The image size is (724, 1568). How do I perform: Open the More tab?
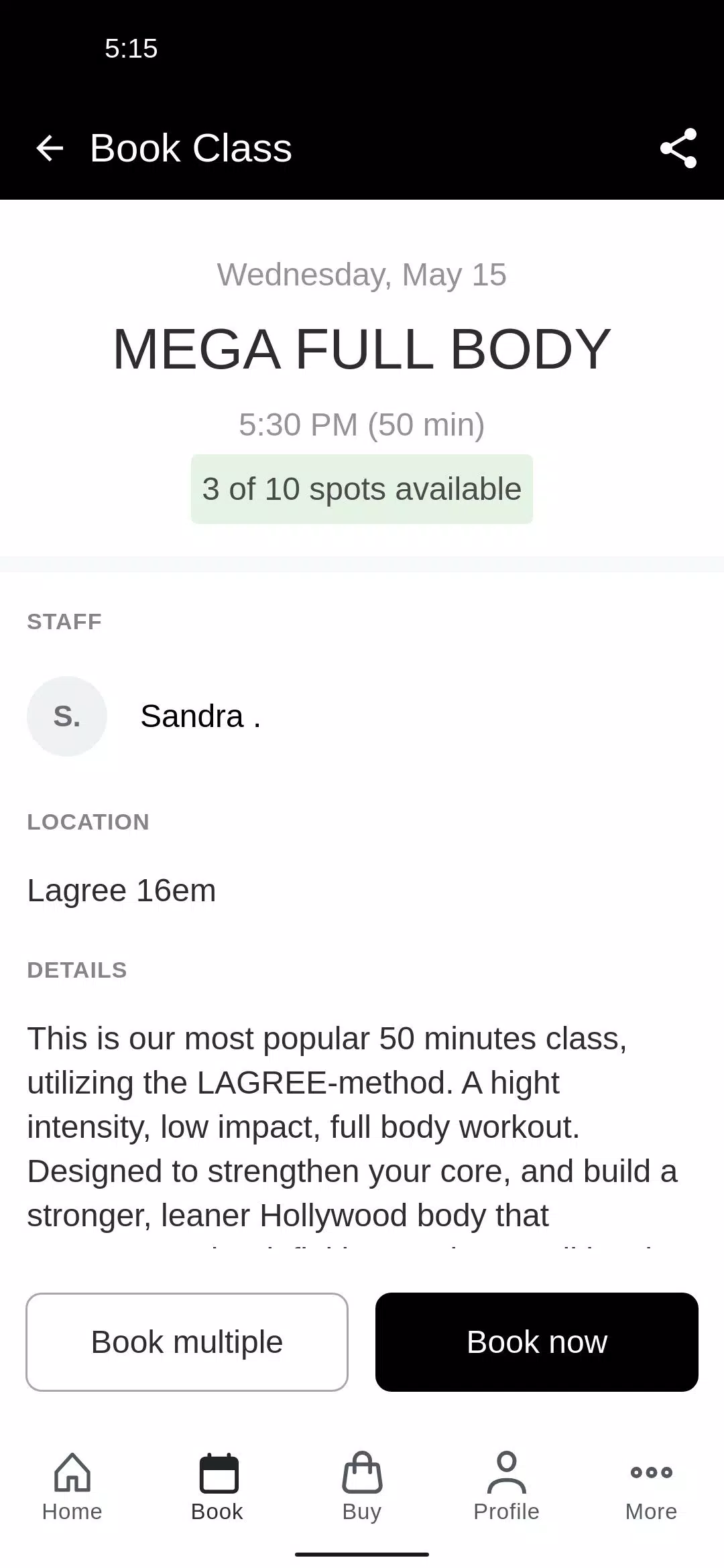pyautogui.click(x=652, y=1487)
